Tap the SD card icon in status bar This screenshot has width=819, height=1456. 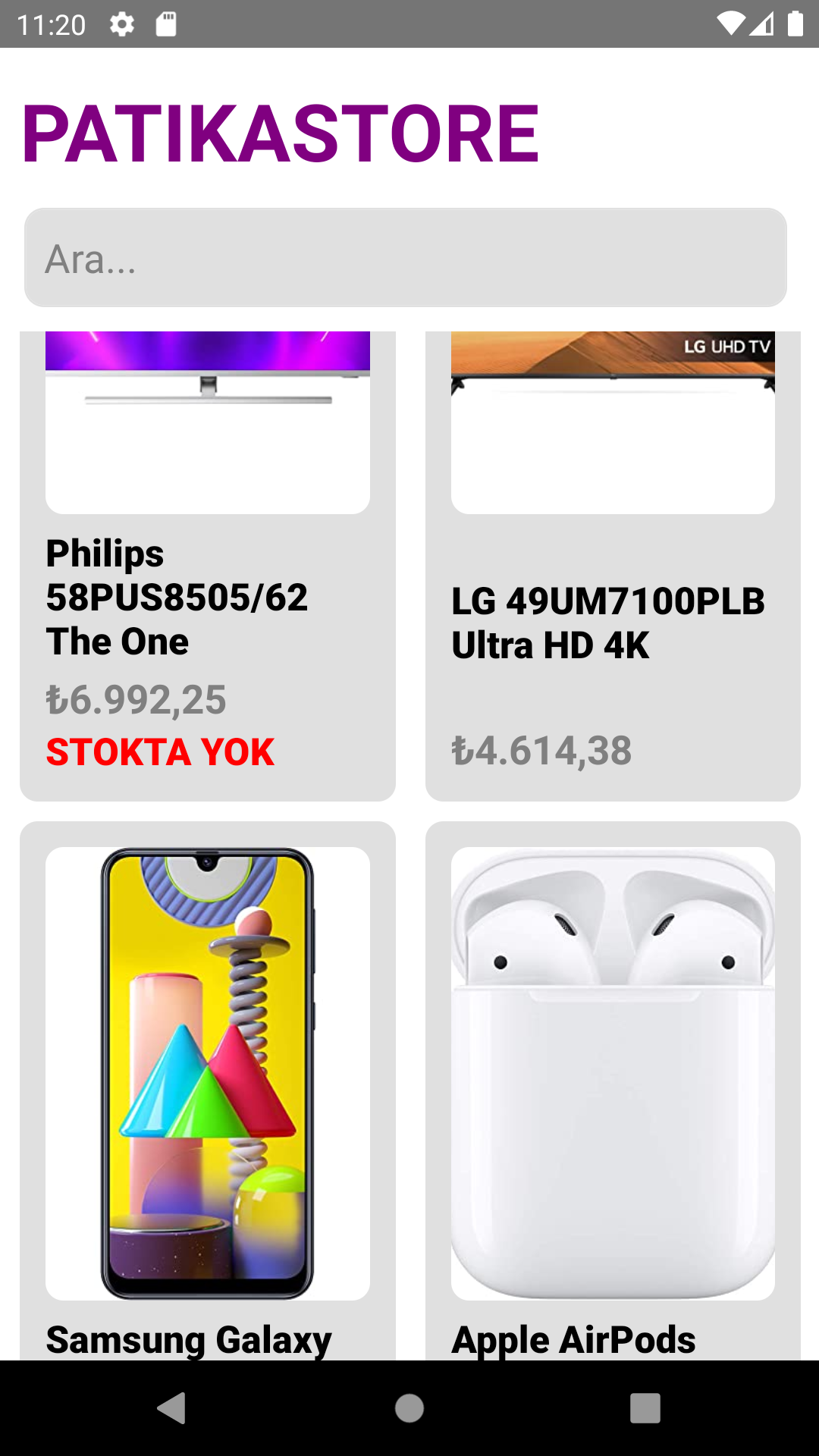click(167, 24)
